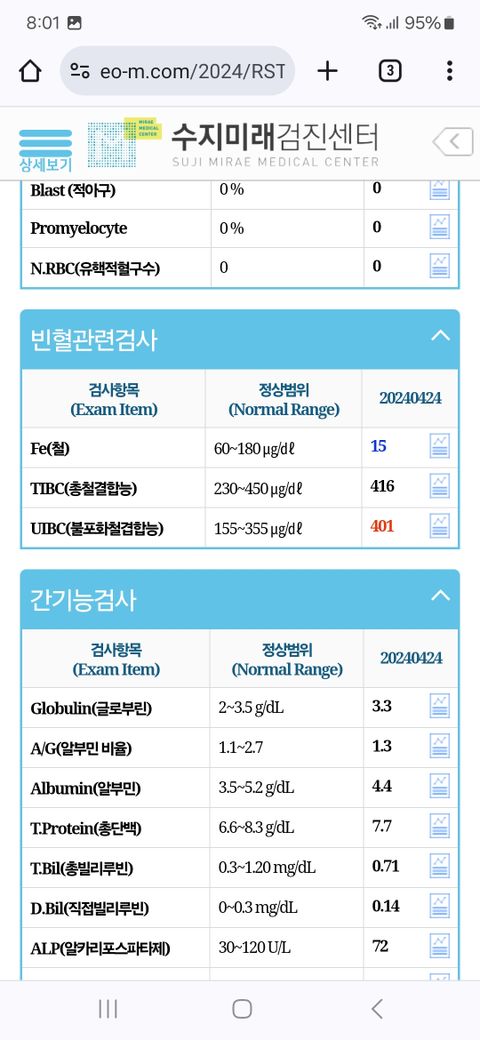
Task: Open the browser overflow menu
Action: coord(450,71)
